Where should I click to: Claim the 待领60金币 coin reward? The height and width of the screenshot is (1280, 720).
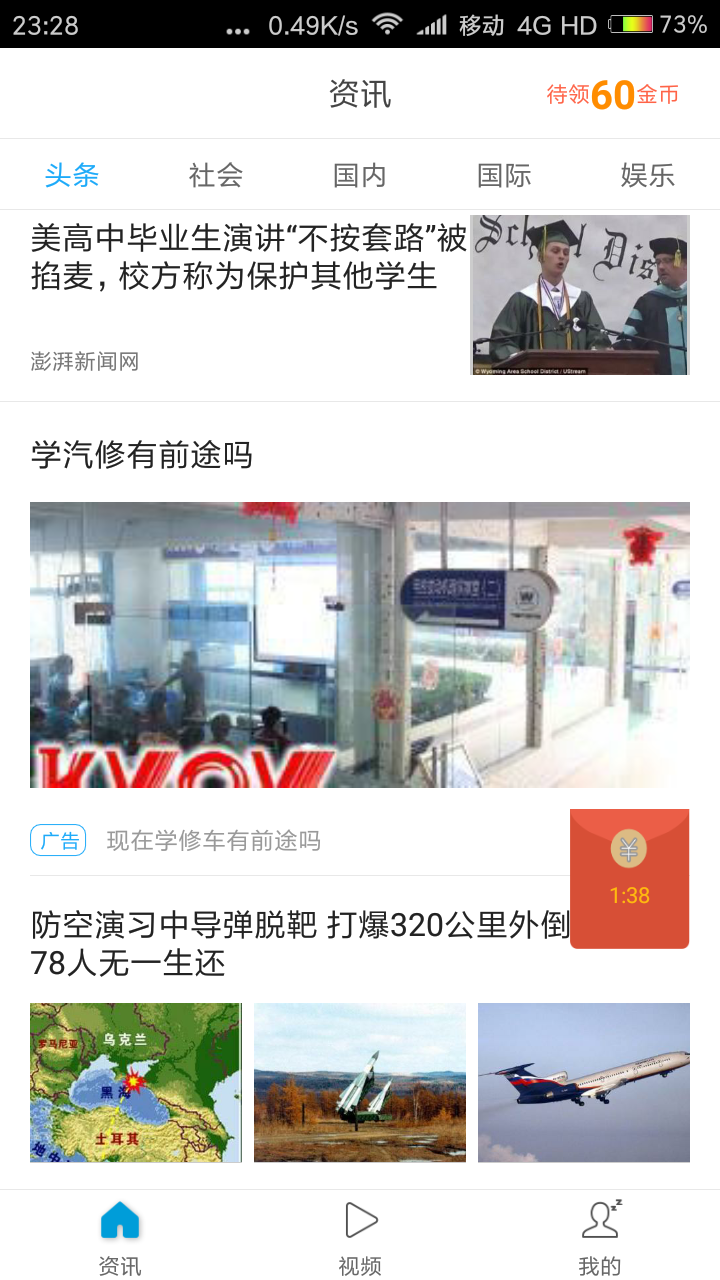(x=612, y=95)
